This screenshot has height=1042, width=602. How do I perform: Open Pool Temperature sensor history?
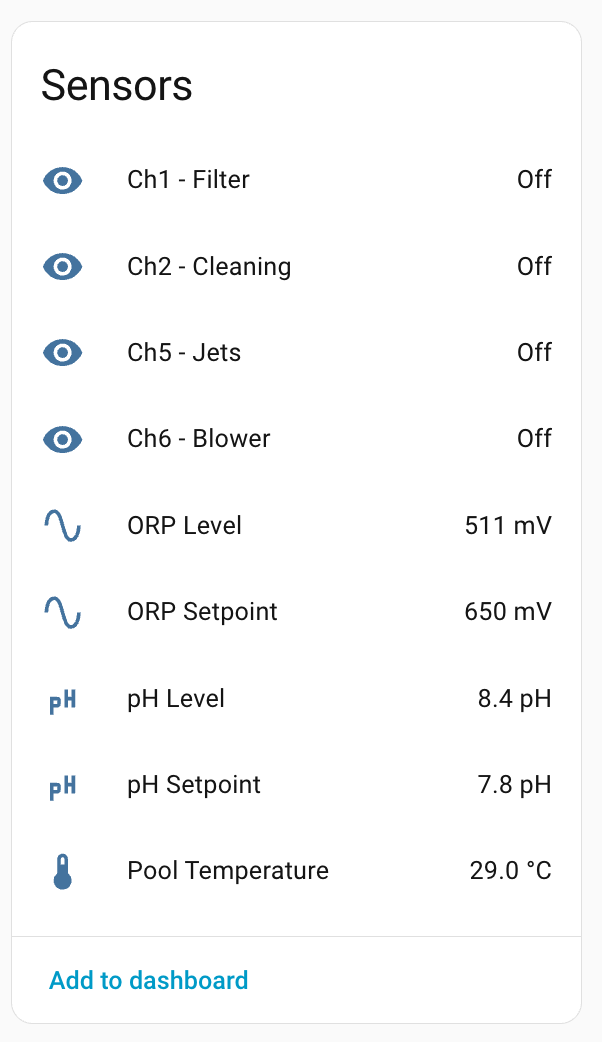(x=228, y=871)
